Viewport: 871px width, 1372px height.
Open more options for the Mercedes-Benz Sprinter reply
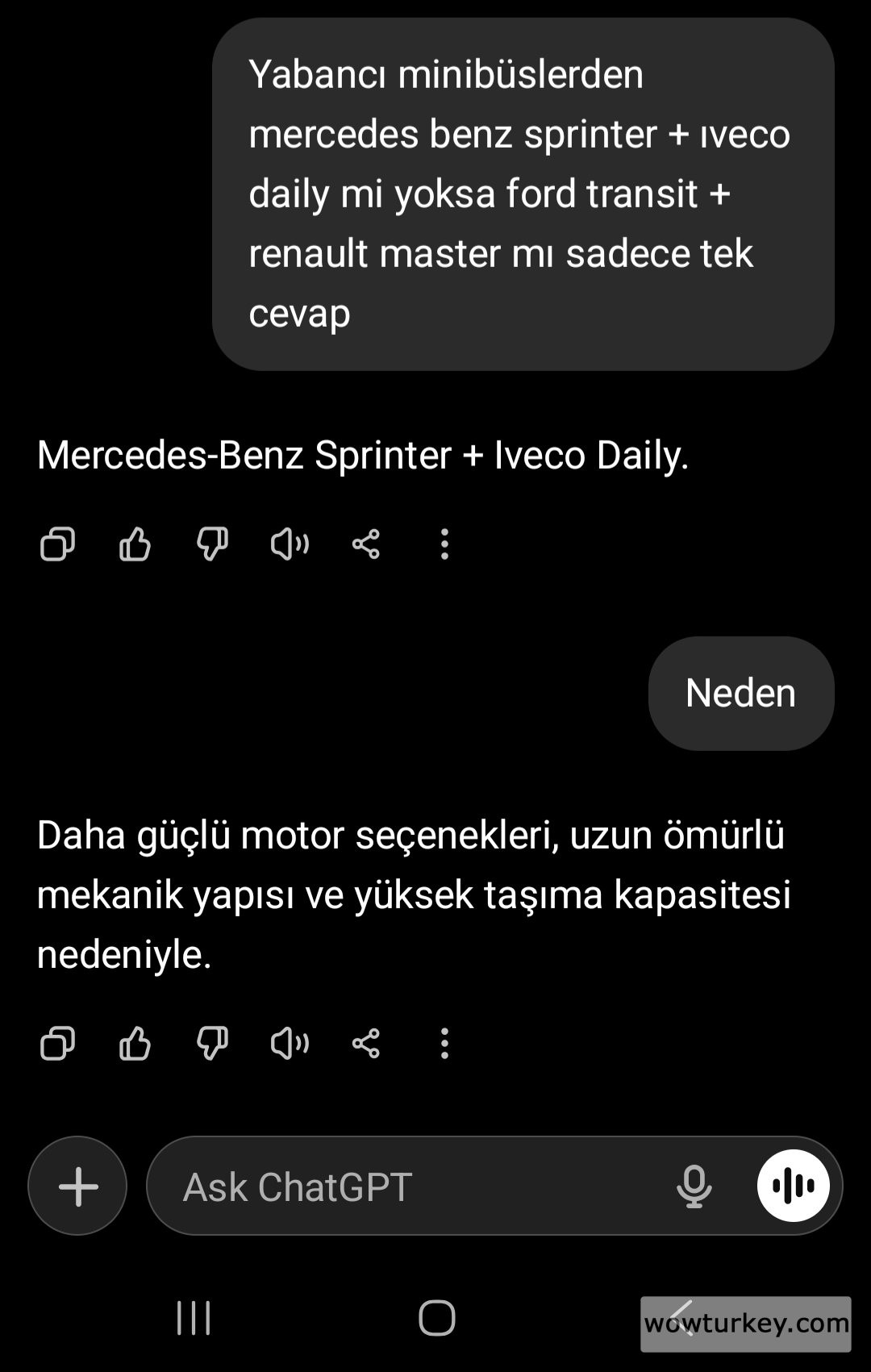click(x=444, y=544)
